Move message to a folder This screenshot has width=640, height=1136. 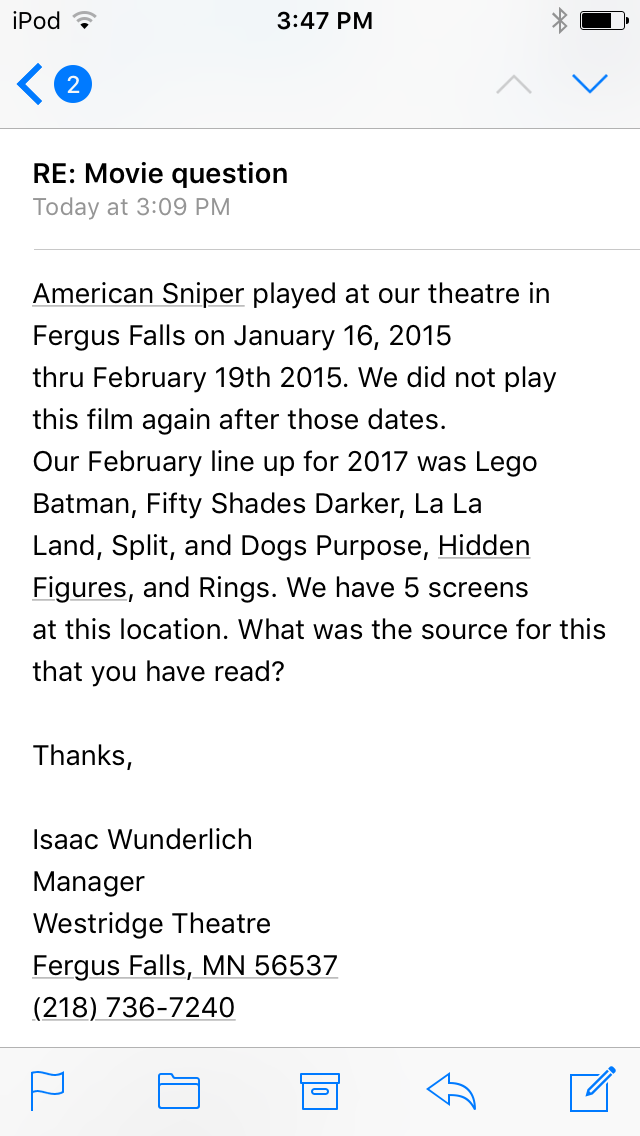(x=179, y=1090)
